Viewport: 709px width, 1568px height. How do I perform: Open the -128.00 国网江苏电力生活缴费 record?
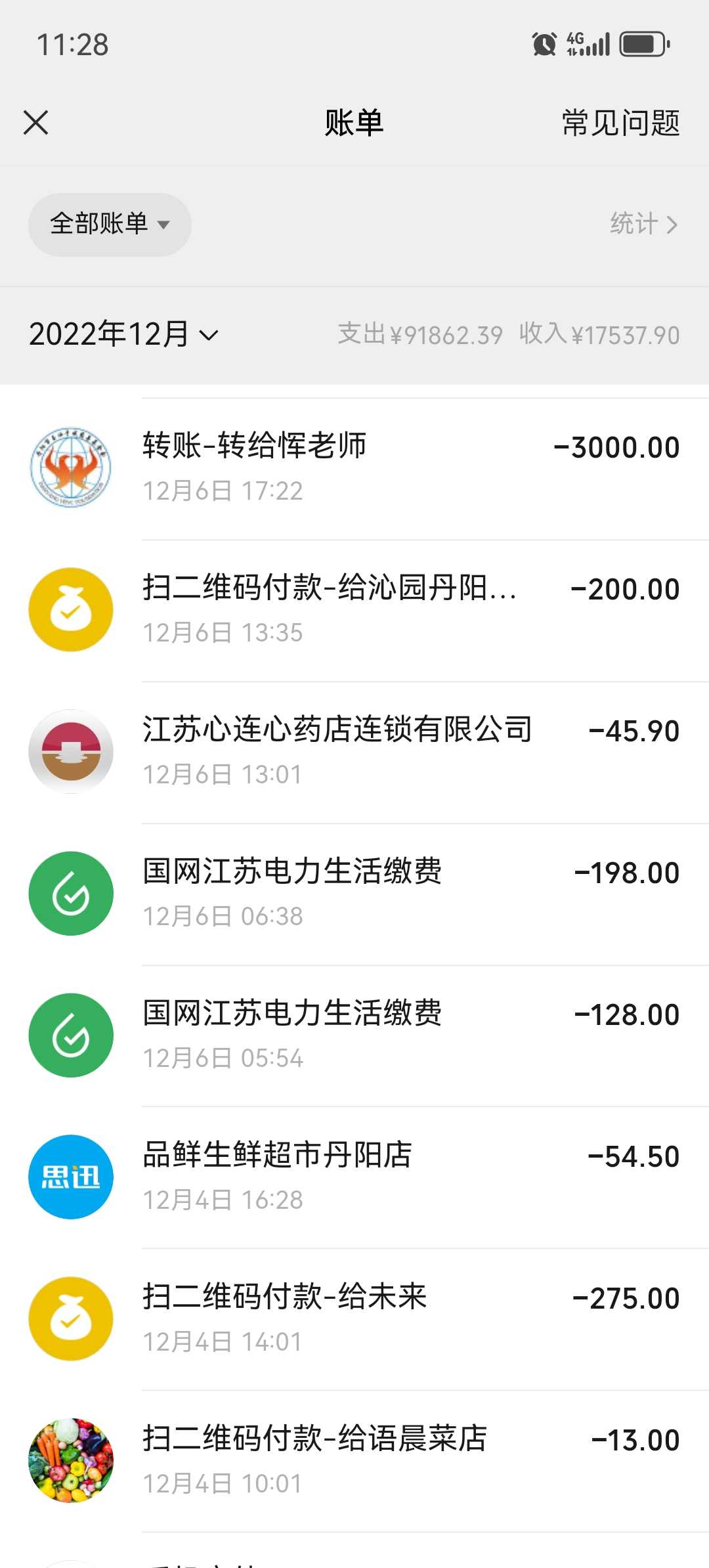tap(354, 1035)
